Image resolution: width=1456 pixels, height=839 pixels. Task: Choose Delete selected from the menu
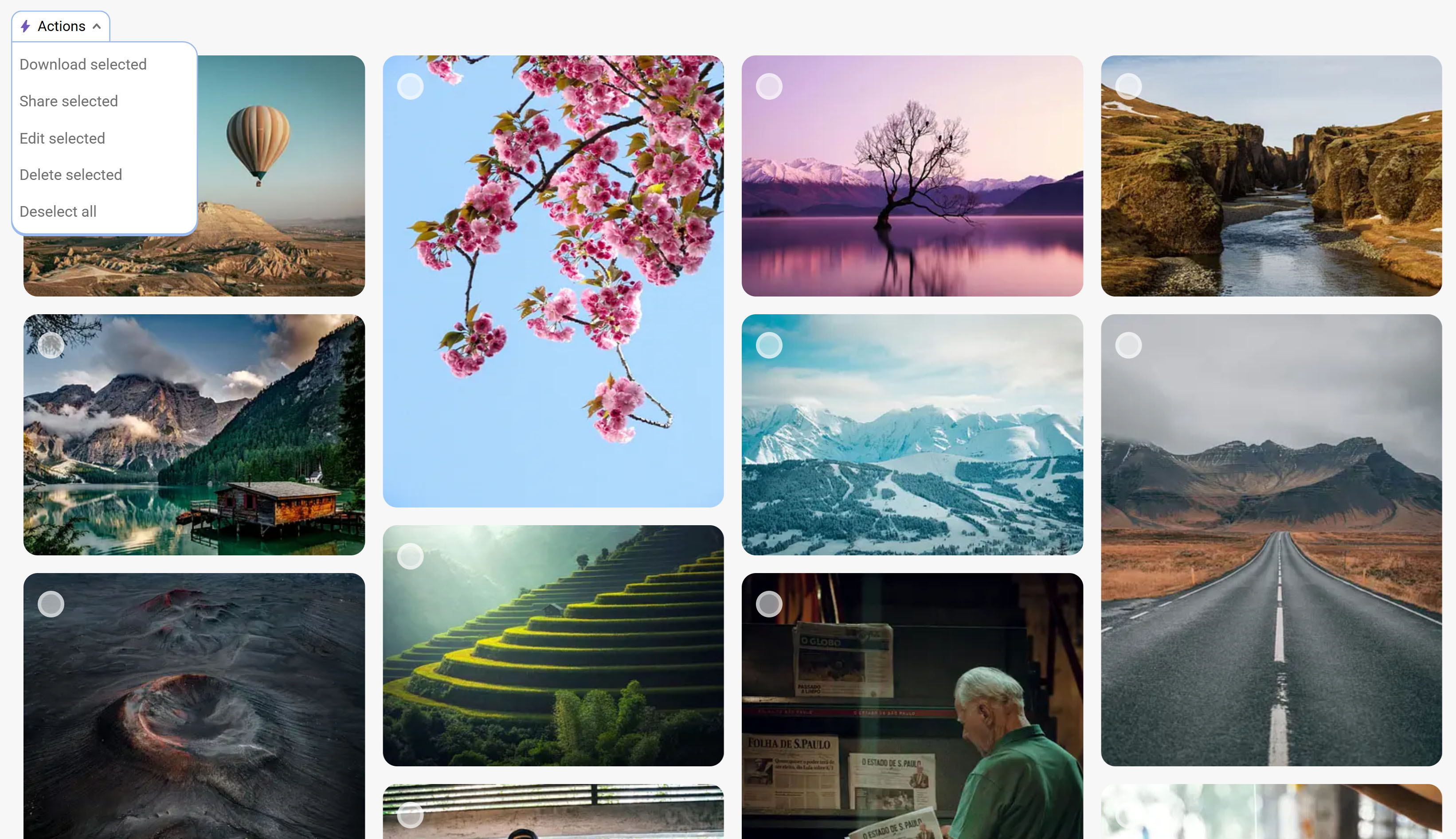point(71,175)
